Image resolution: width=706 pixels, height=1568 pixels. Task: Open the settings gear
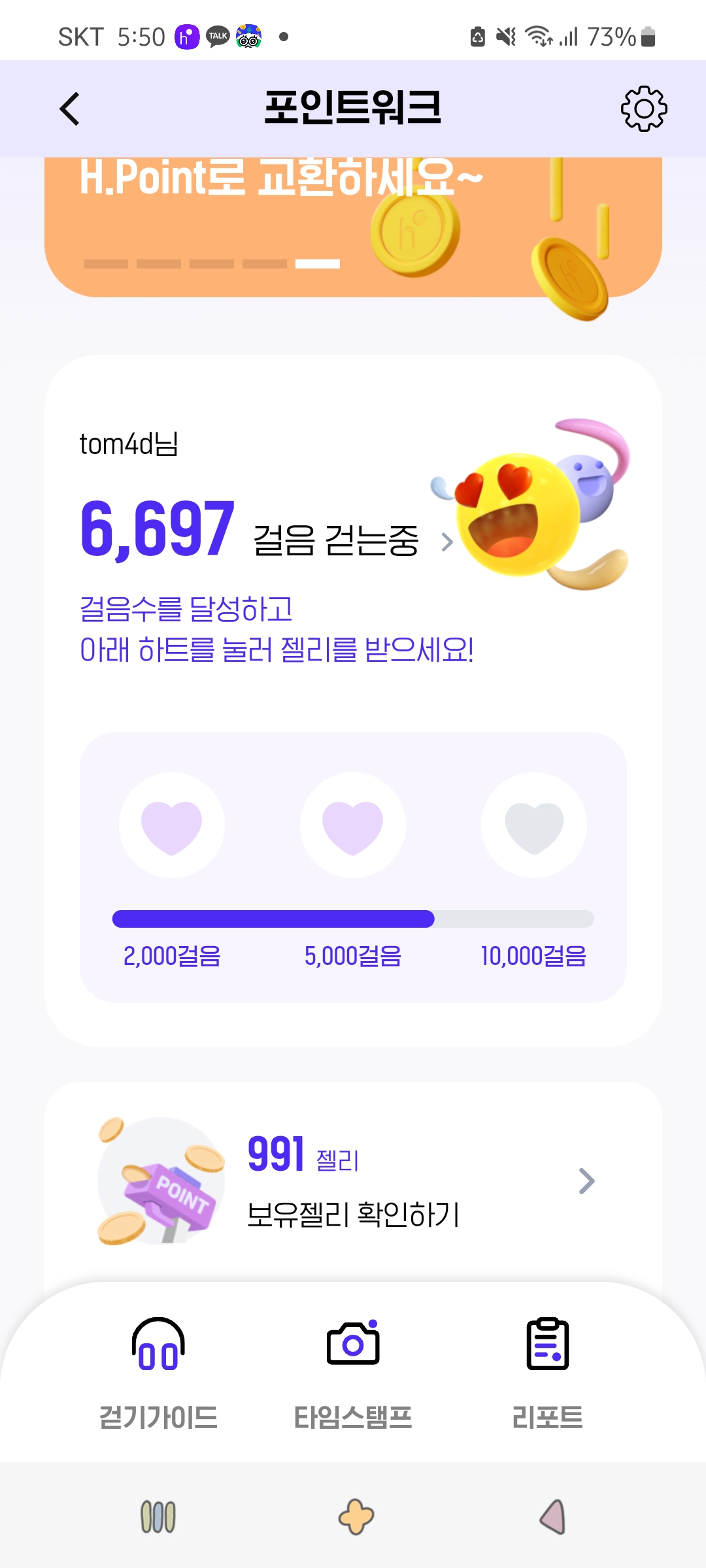(643, 108)
